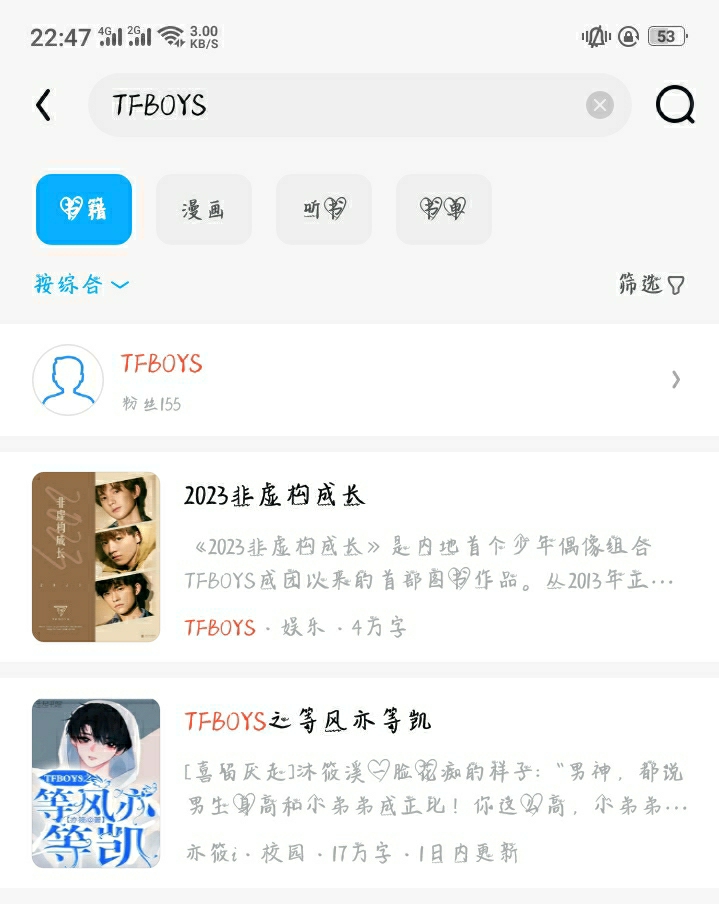Switch to the 漫画 tab
Image resolution: width=719 pixels, height=907 pixels.
(204, 209)
